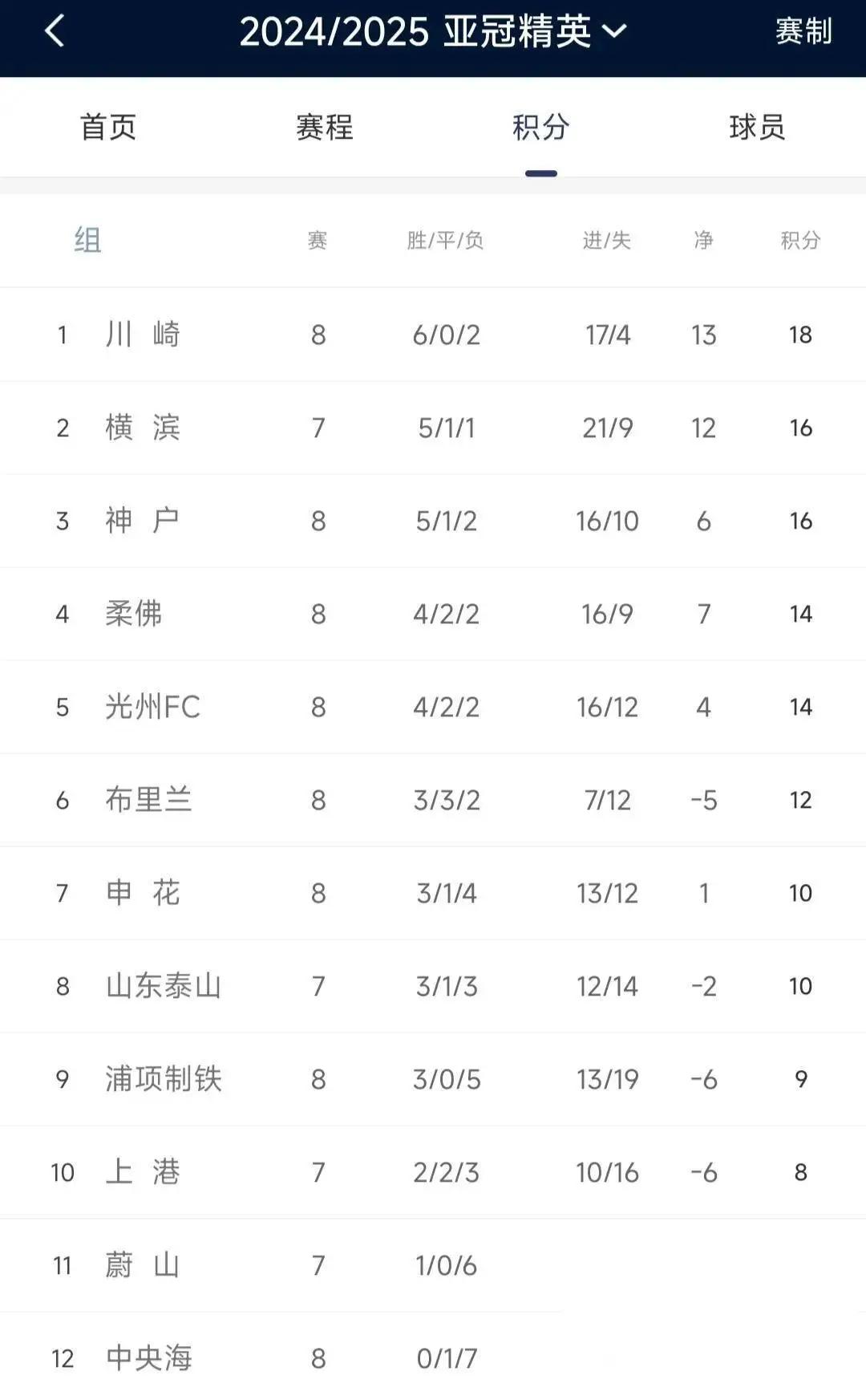
Task: Open team 川崎 in the standings
Action: pyautogui.click(x=433, y=335)
